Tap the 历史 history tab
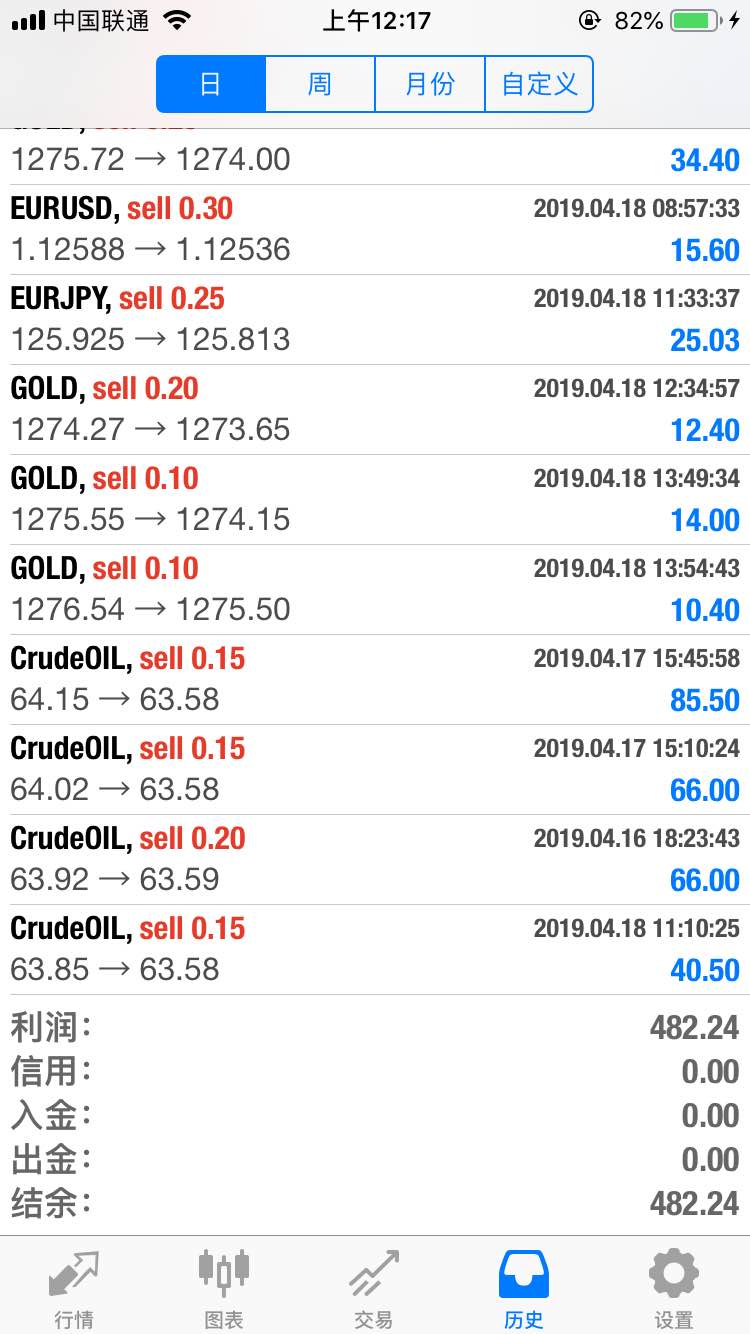Screen dimensions: 750x1334 click(524, 1288)
